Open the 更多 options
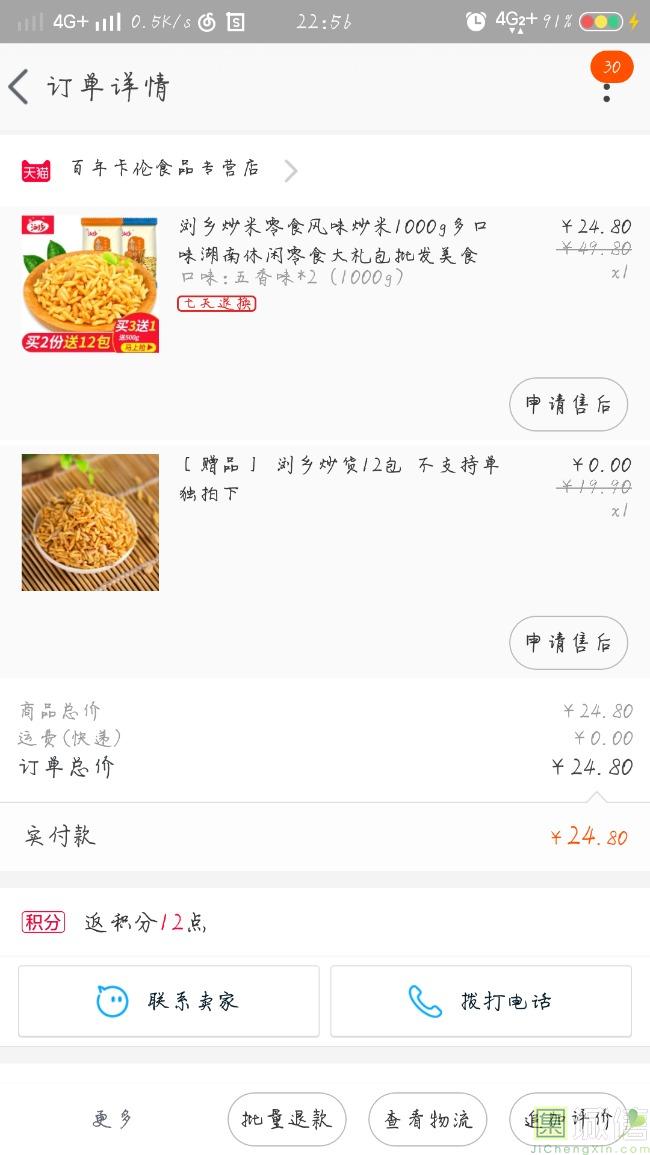650x1155 pixels. [x=112, y=1119]
